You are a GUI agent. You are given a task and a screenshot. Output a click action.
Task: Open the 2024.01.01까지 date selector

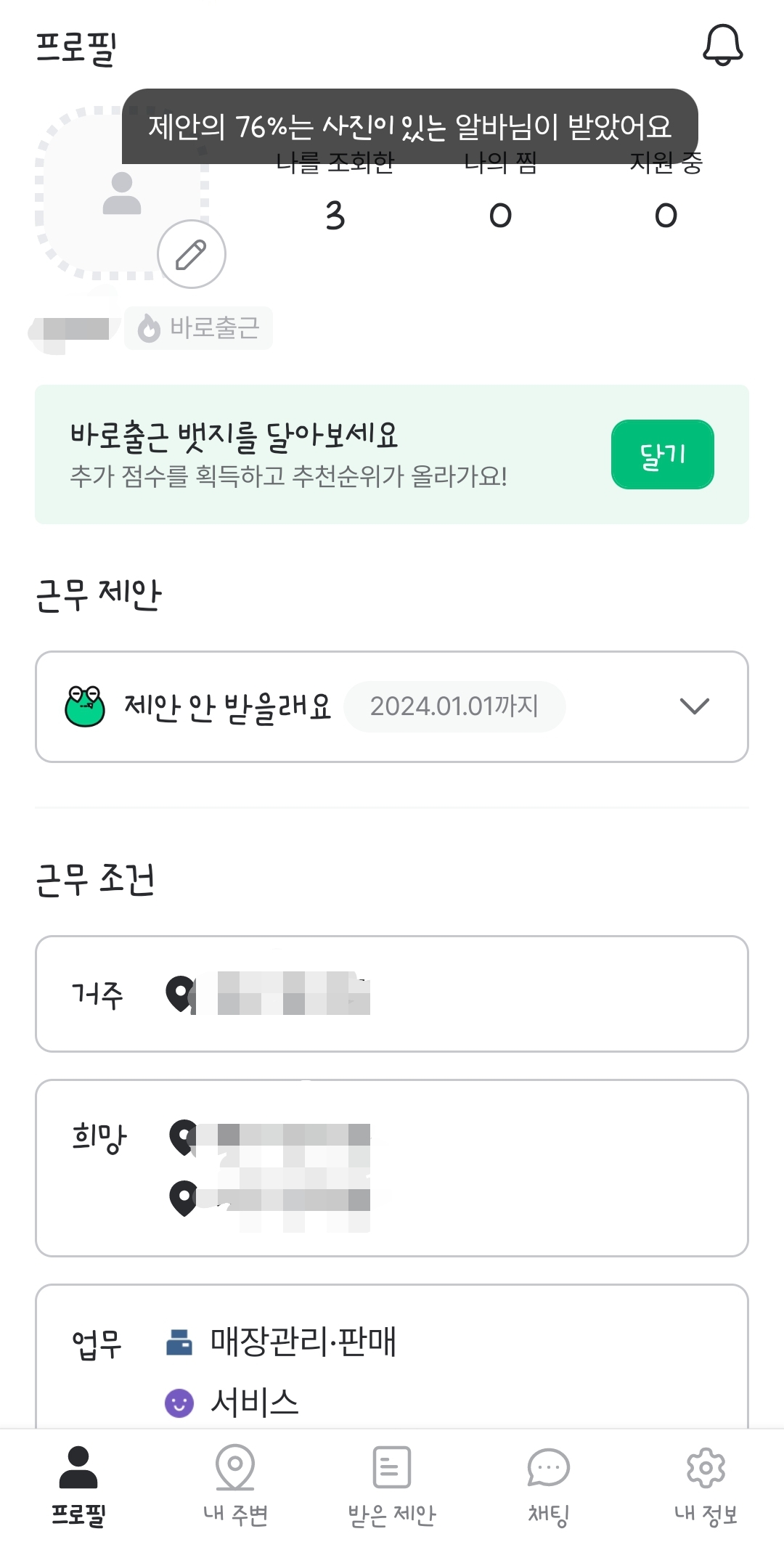(x=454, y=706)
